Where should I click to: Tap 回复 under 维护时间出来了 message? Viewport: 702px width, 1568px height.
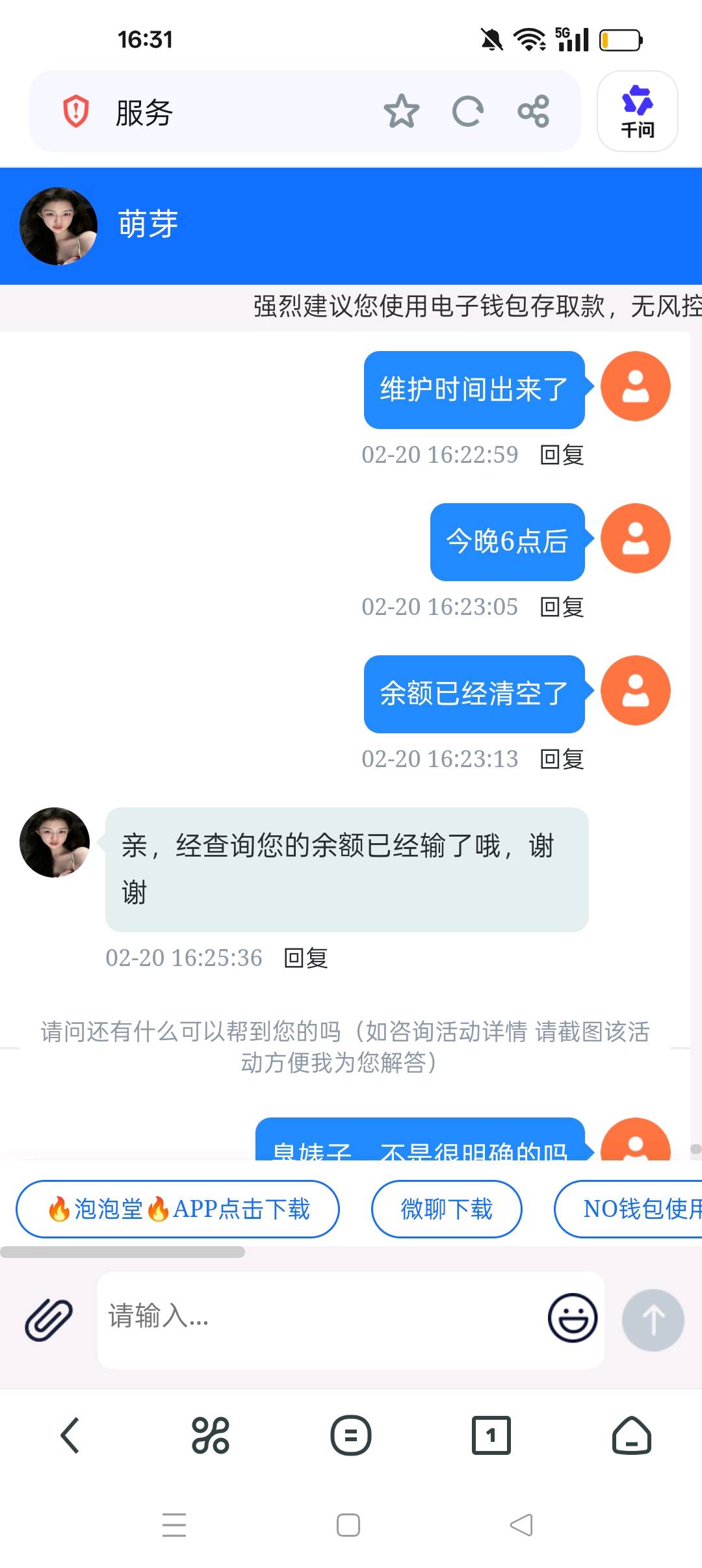click(563, 456)
